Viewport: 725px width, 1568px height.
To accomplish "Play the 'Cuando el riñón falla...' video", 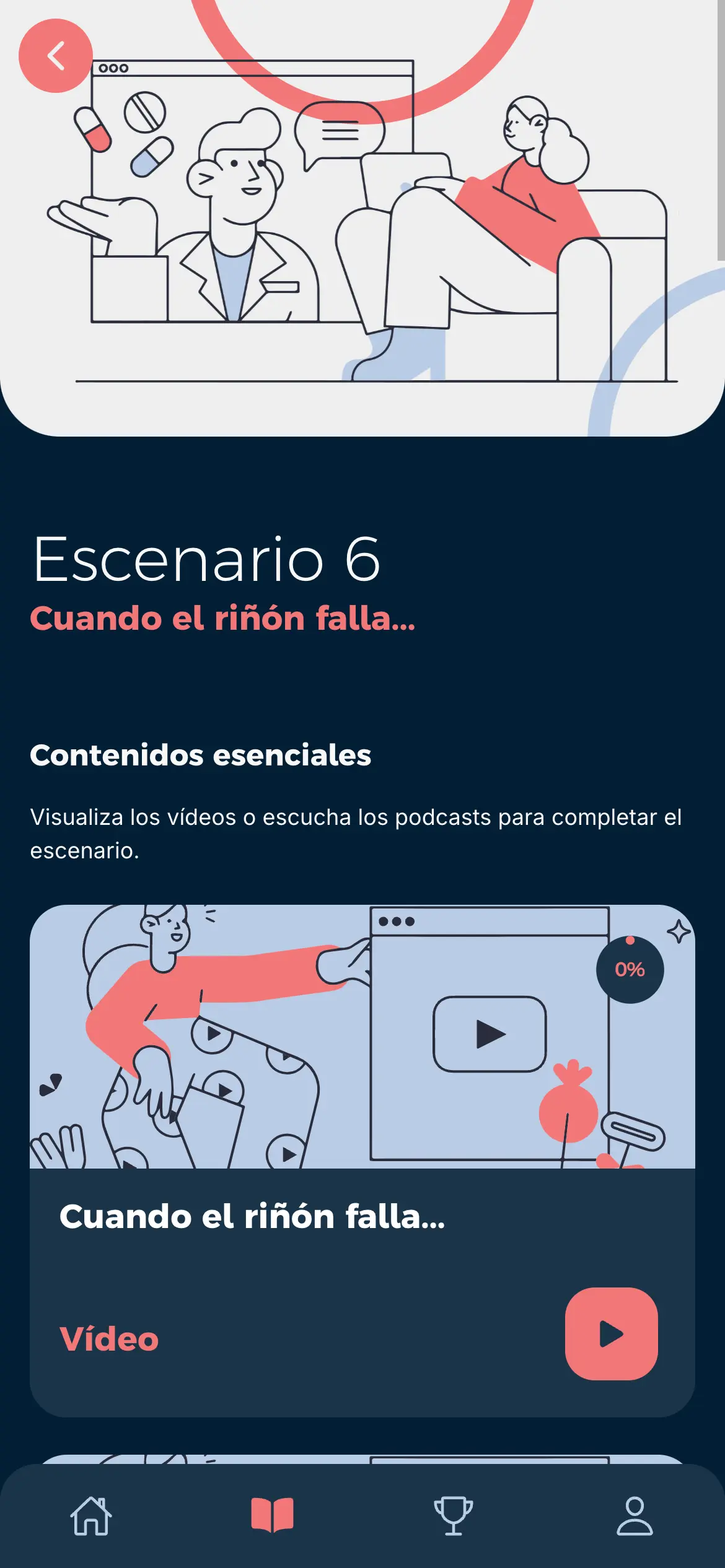I will 611,1334.
